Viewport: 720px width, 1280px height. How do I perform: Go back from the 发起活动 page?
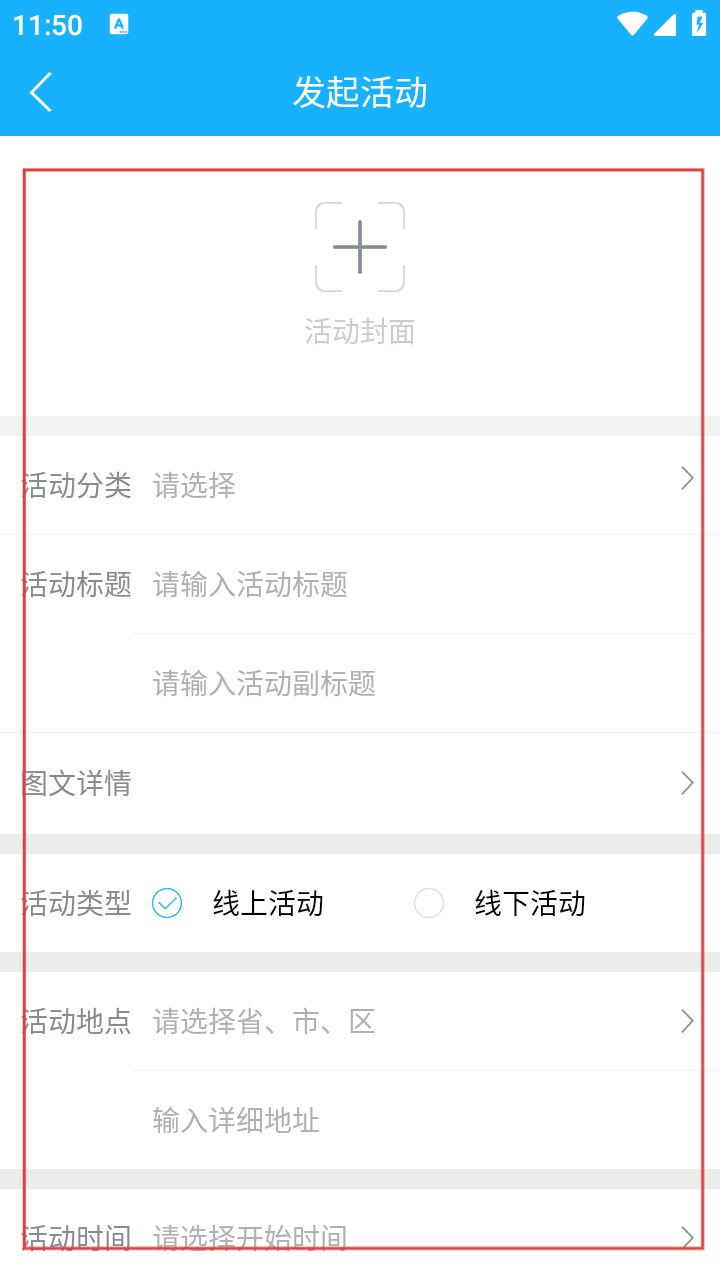(41, 93)
